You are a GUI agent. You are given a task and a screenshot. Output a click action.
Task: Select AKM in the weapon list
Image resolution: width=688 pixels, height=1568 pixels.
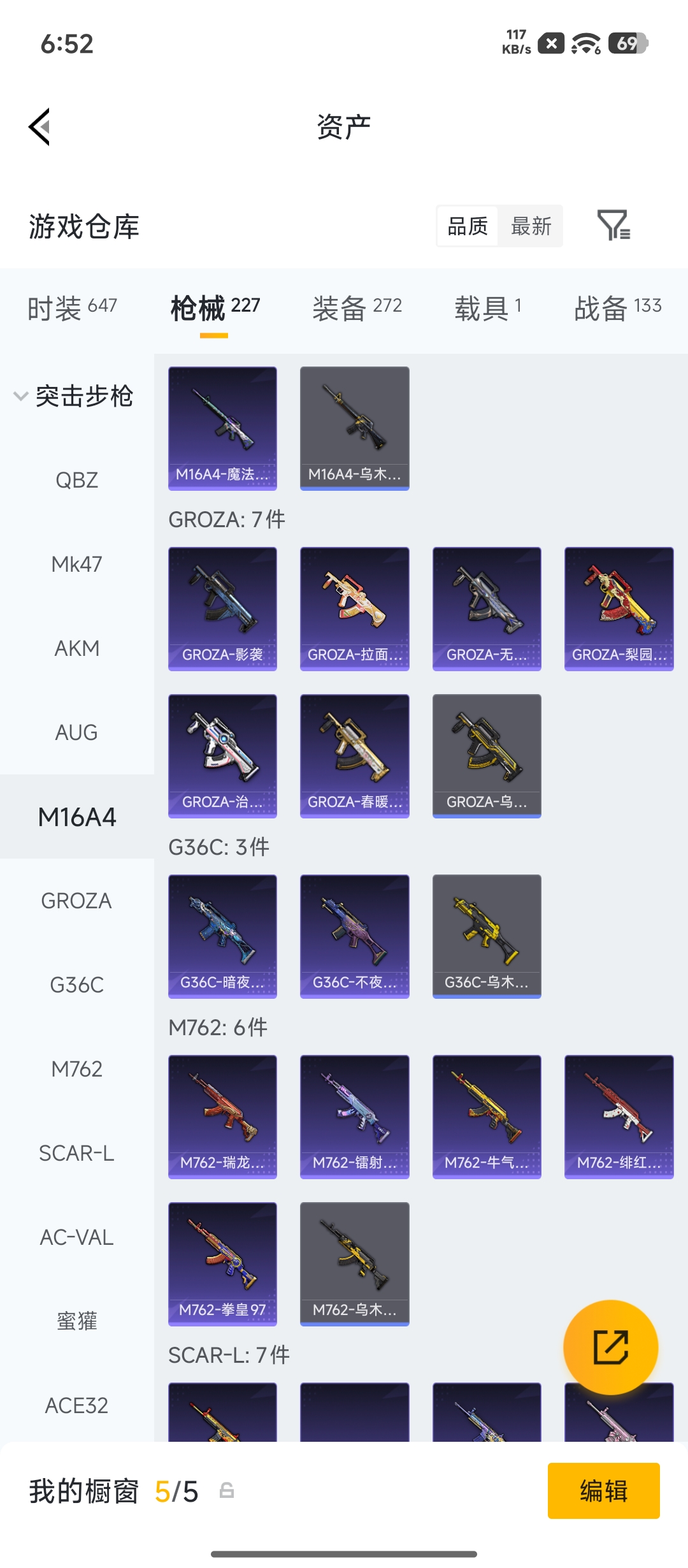77,648
